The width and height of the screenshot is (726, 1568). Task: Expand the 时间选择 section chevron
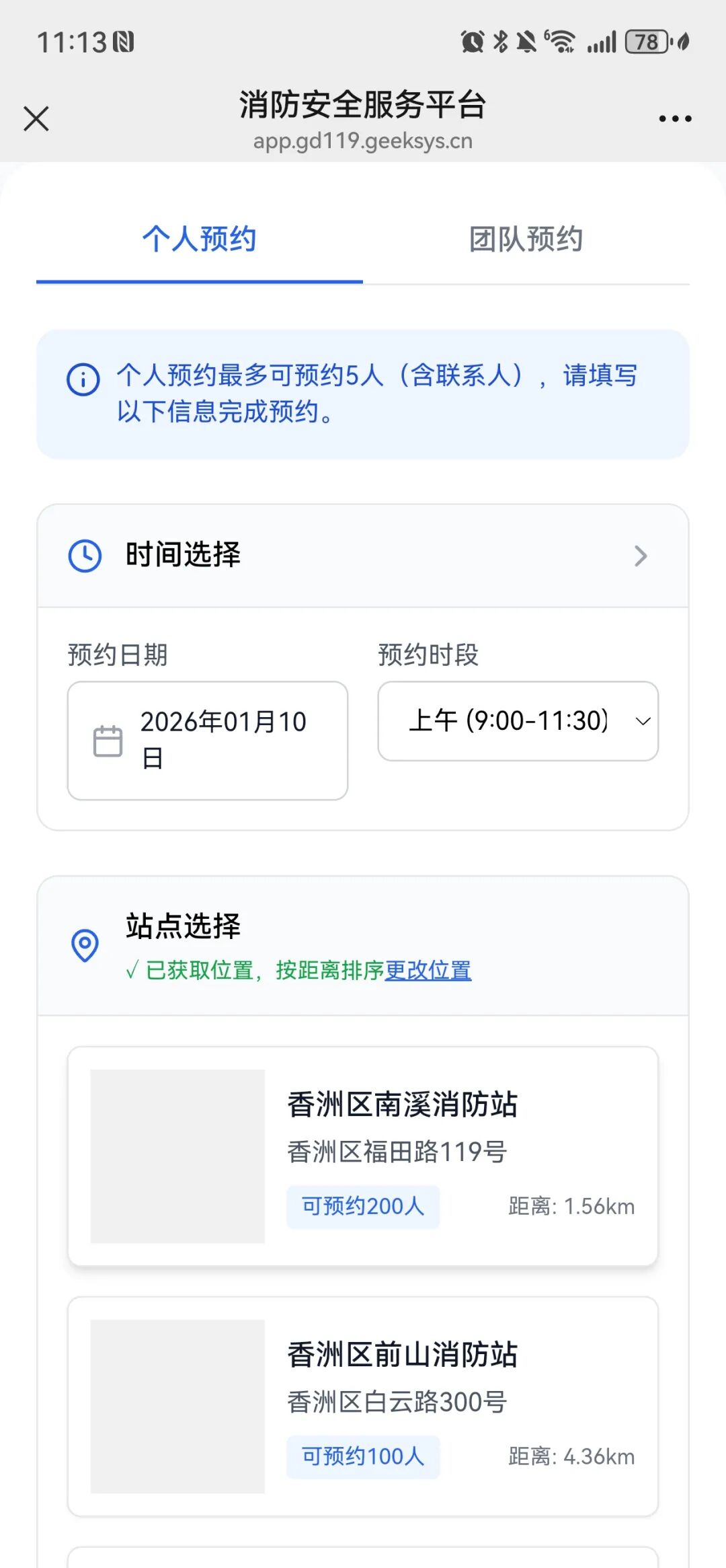(641, 556)
